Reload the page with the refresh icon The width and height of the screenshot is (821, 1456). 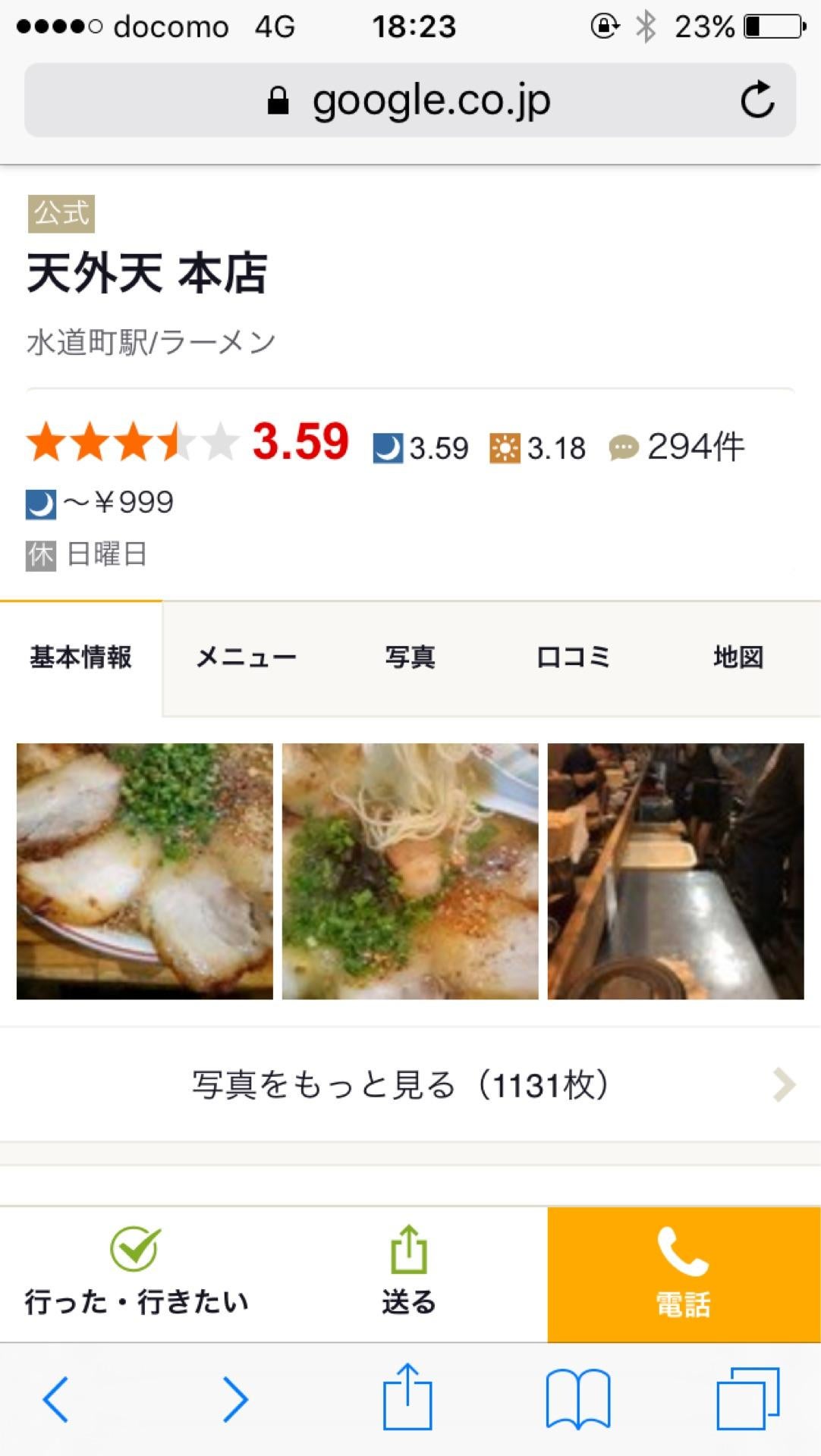757,99
